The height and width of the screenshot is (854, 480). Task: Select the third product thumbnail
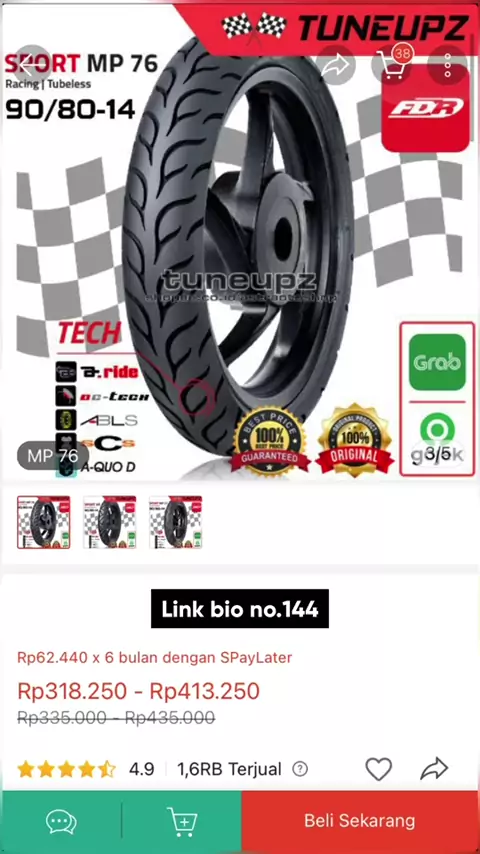175,522
